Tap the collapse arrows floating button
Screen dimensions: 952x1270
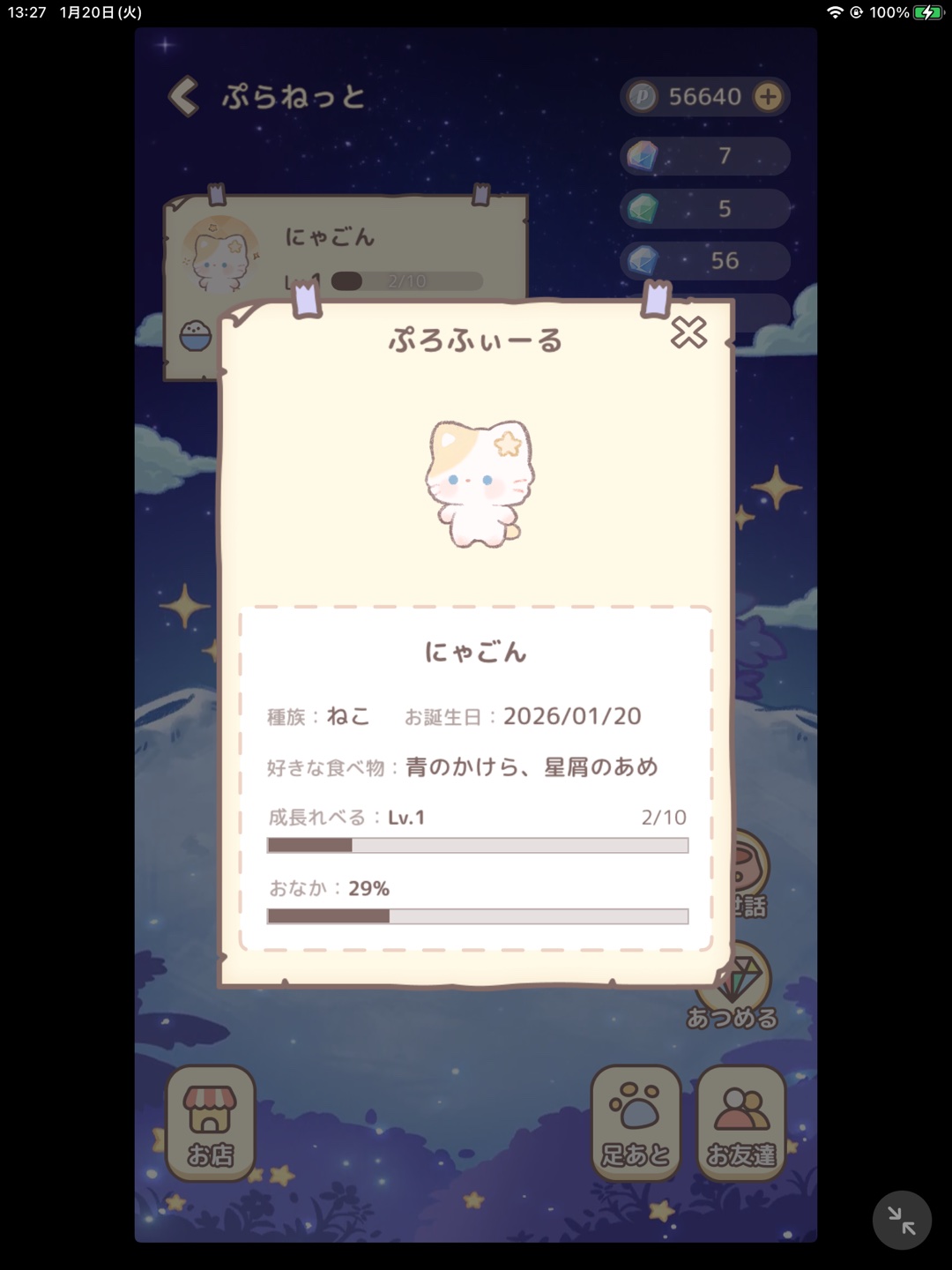tap(901, 1220)
